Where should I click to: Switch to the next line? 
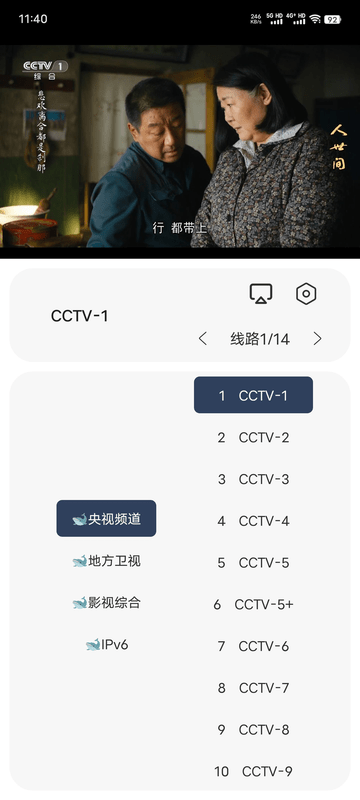[317, 339]
